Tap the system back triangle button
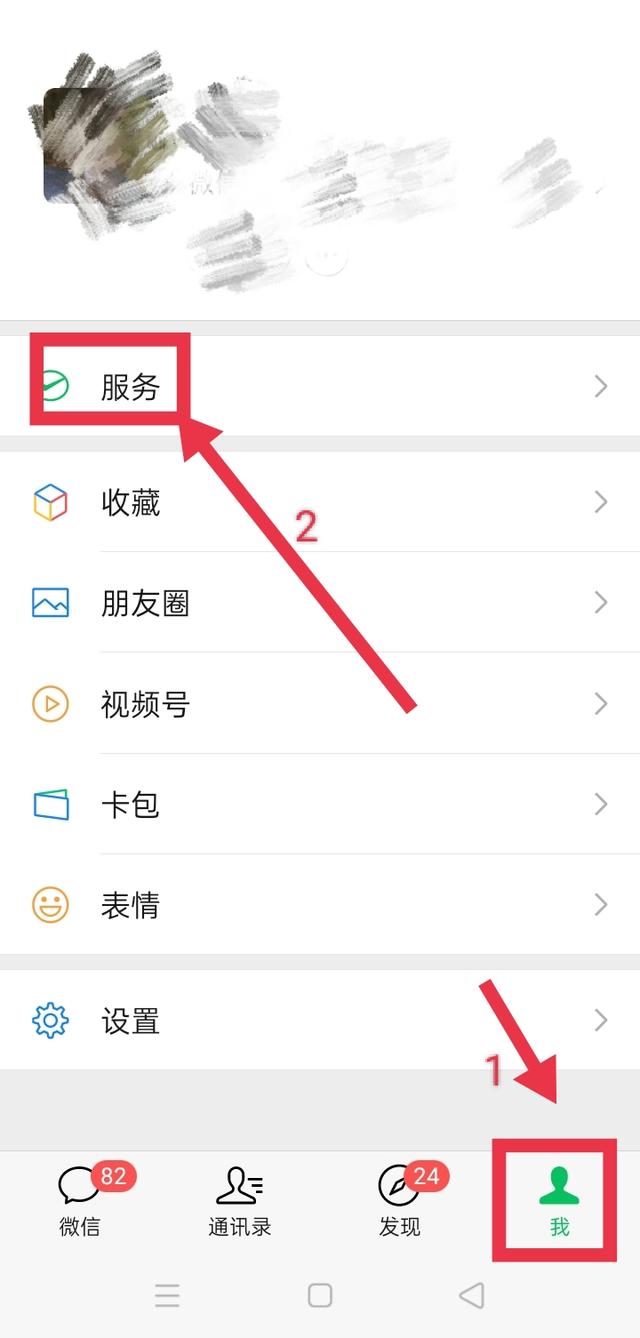Viewport: 640px width, 1338px height. coord(472,1296)
